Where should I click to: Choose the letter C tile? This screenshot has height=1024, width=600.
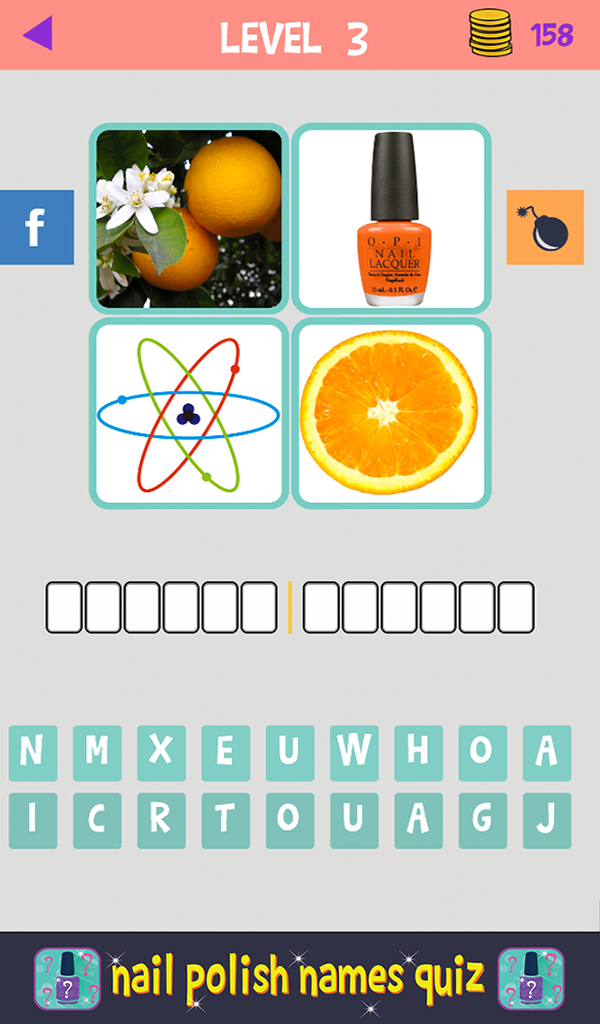tap(97, 820)
